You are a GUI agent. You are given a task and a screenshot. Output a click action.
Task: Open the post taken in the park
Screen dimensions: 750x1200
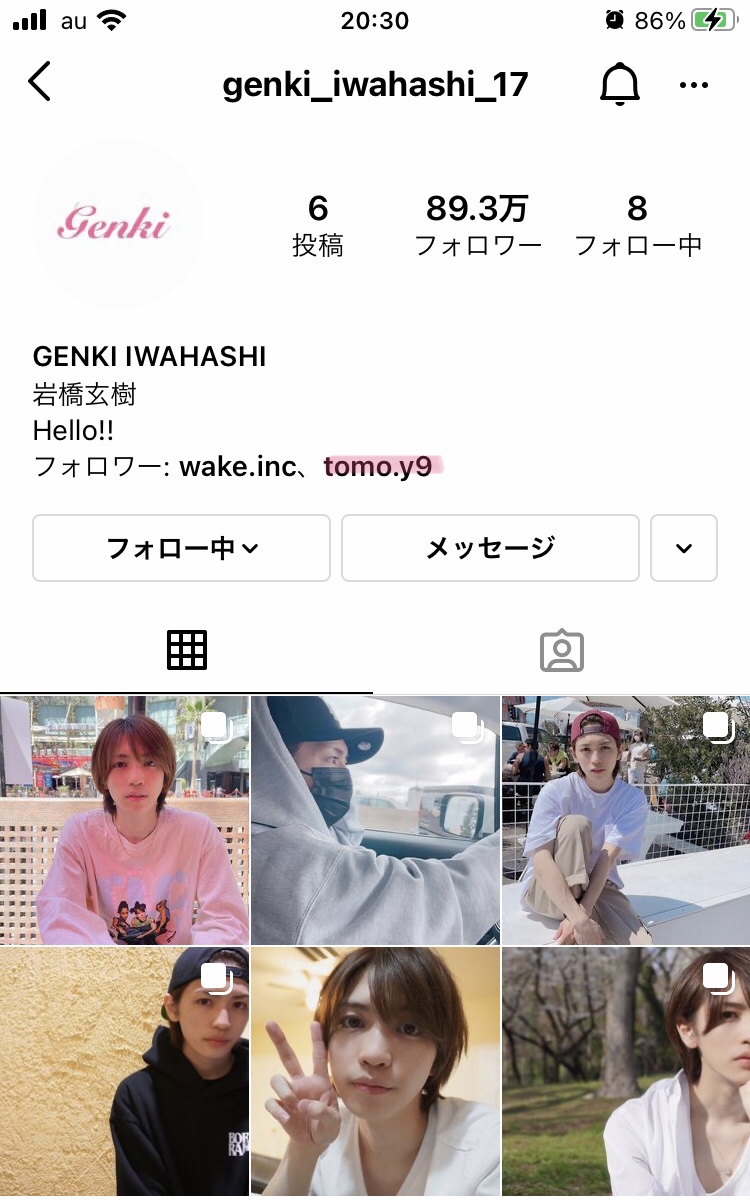pos(626,1072)
